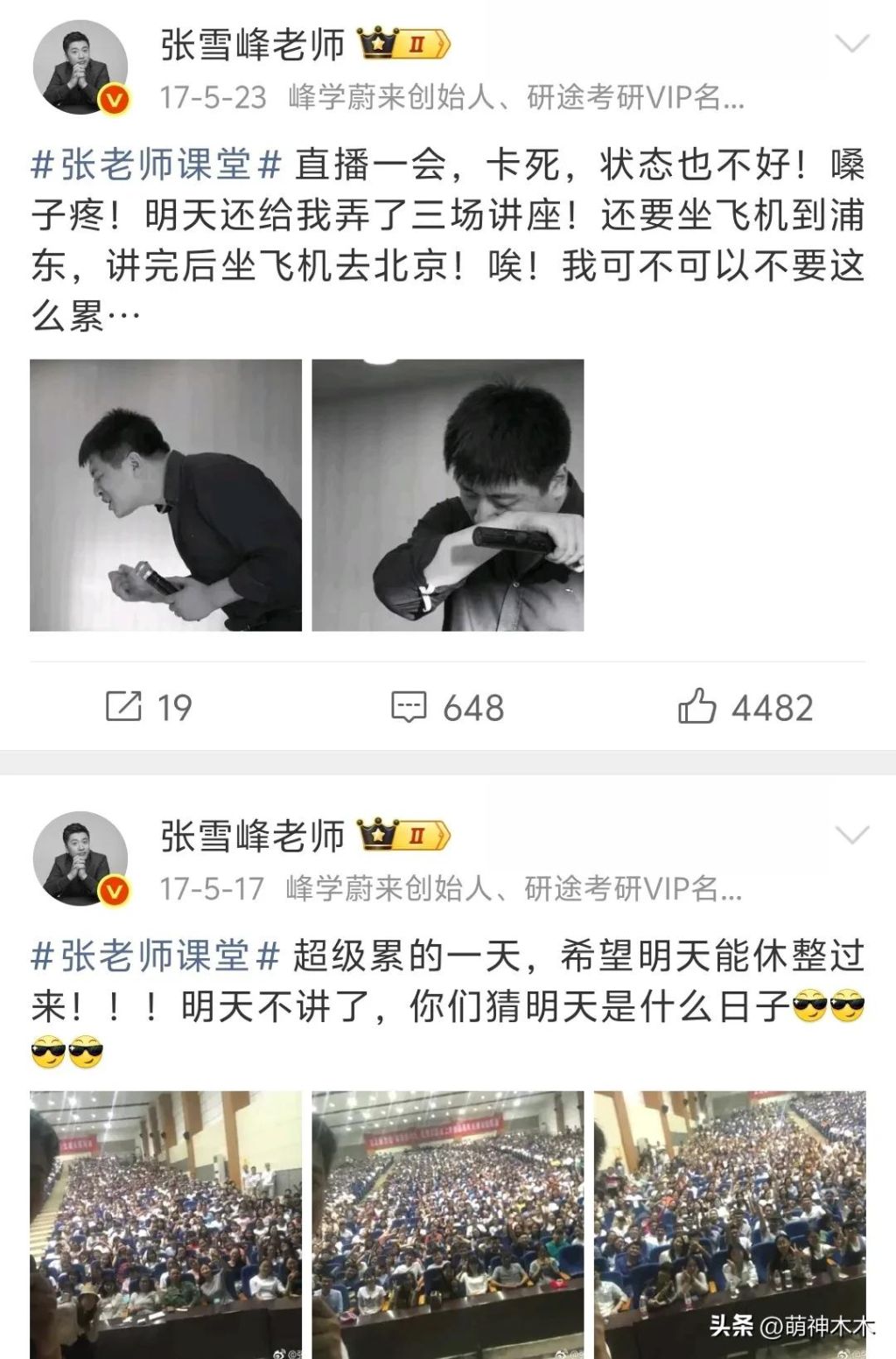The width and height of the screenshot is (896, 1359).
Task: Open the dropdown chevron on the 17-5-17 post
Action: [x=851, y=836]
